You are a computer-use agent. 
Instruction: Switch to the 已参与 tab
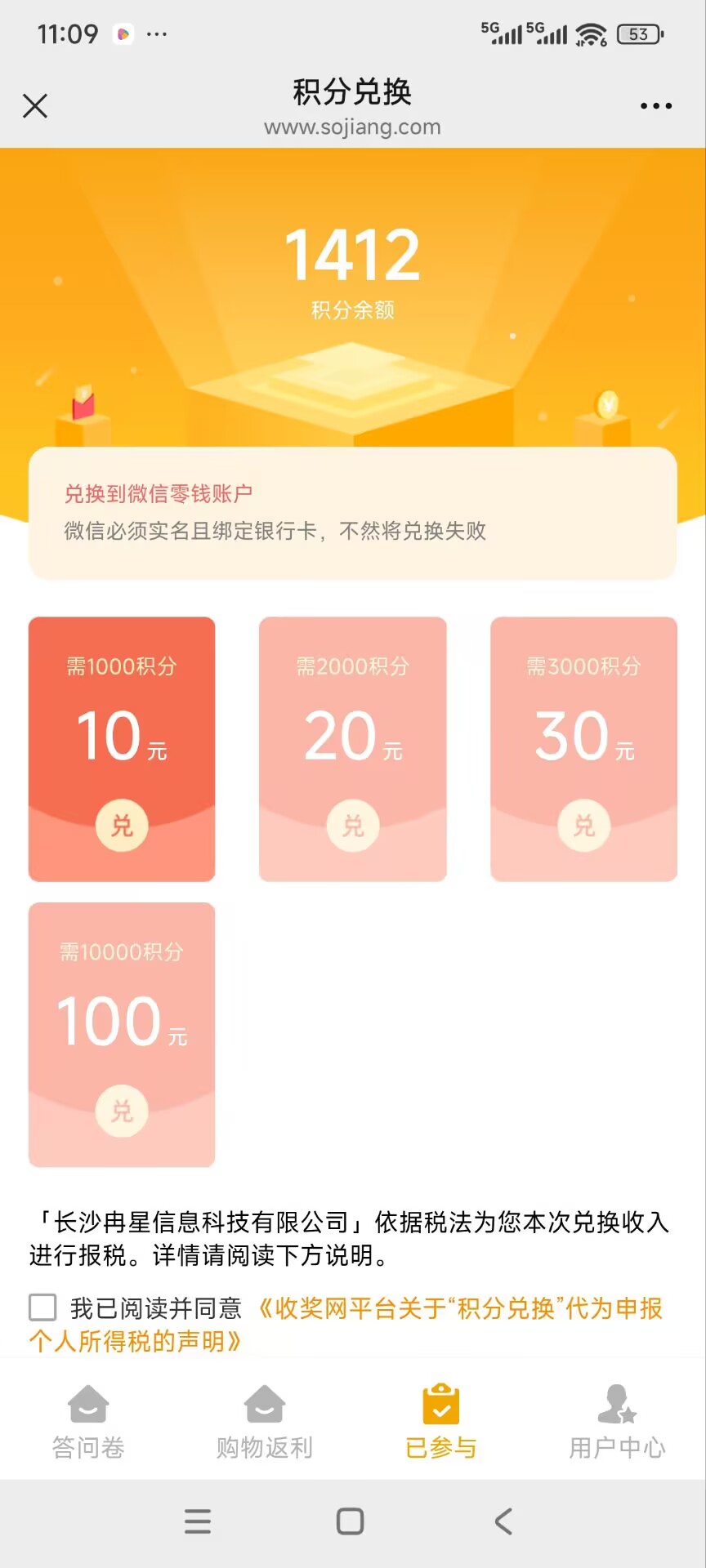[441, 1421]
